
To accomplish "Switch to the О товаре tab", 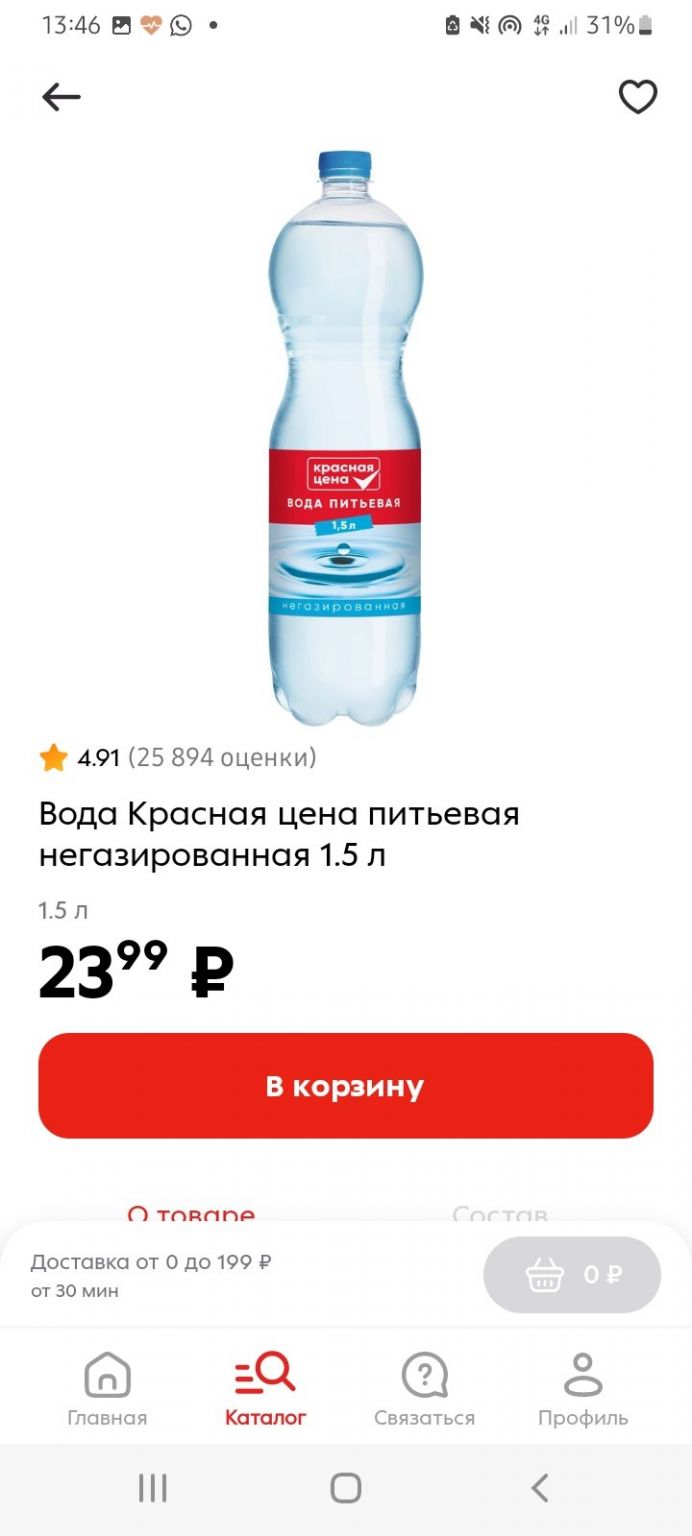I will point(191,1214).
